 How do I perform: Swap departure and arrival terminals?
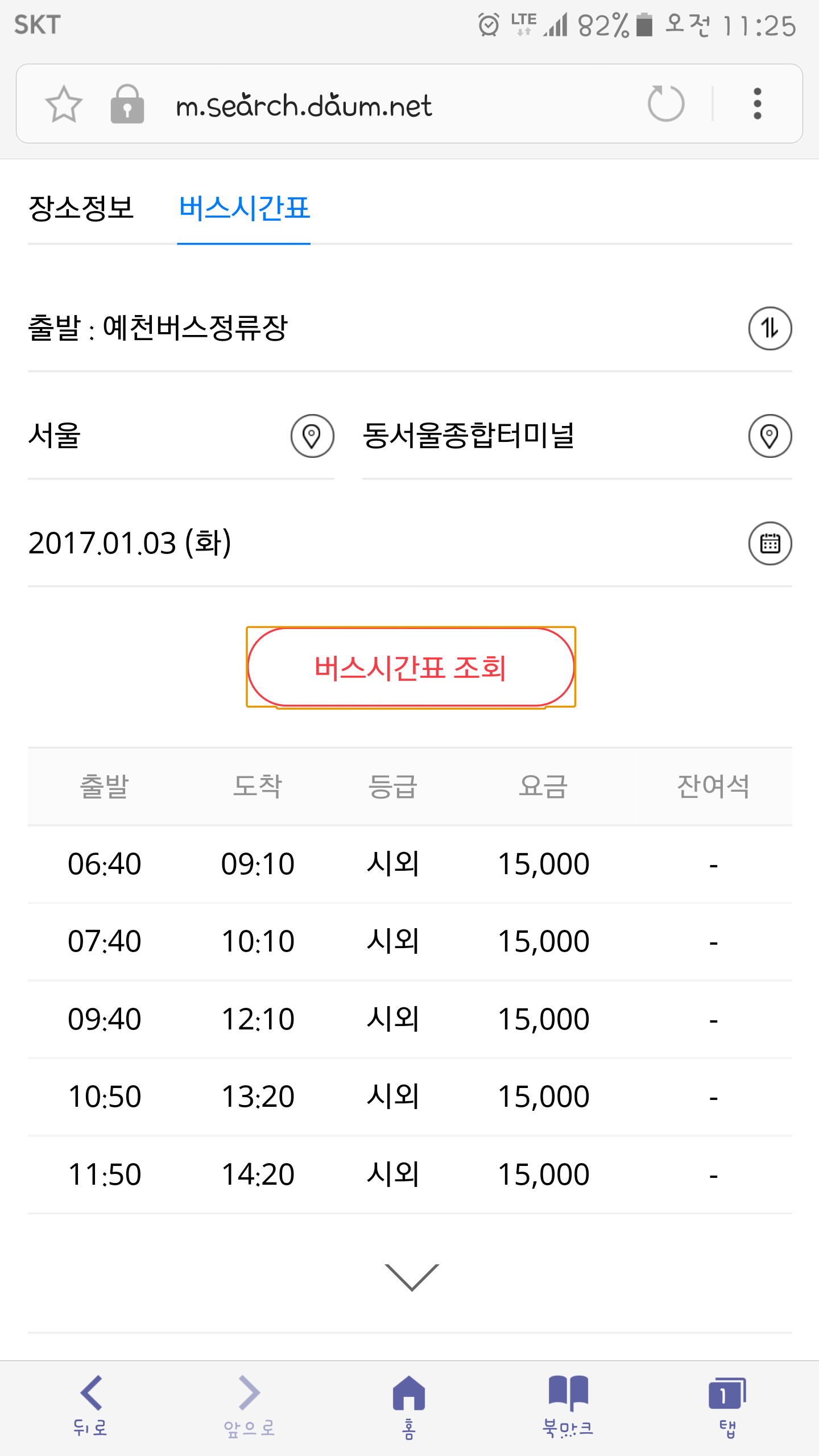point(770,329)
